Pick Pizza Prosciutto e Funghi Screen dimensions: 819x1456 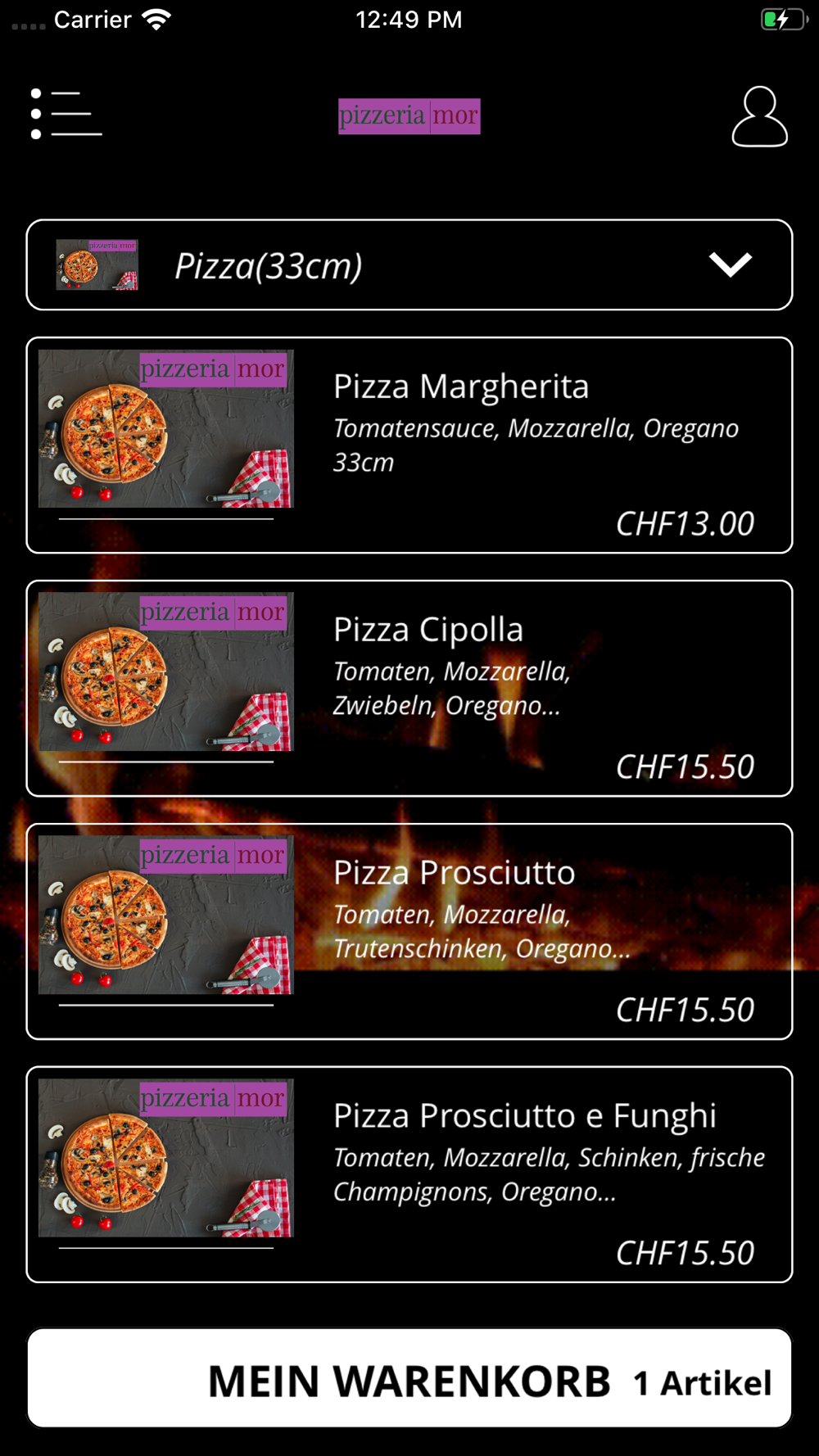coord(409,1174)
